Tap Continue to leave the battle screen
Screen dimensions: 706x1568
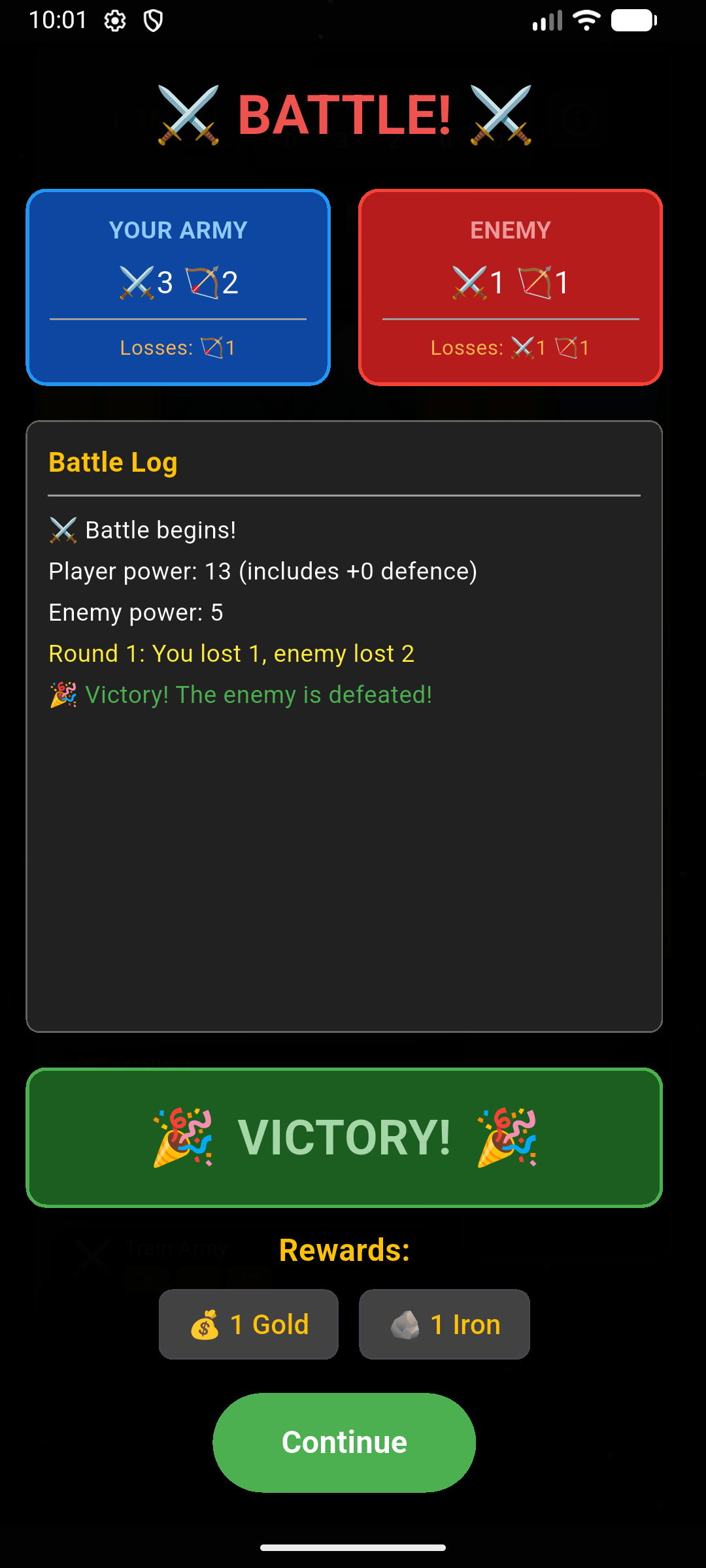344,1442
